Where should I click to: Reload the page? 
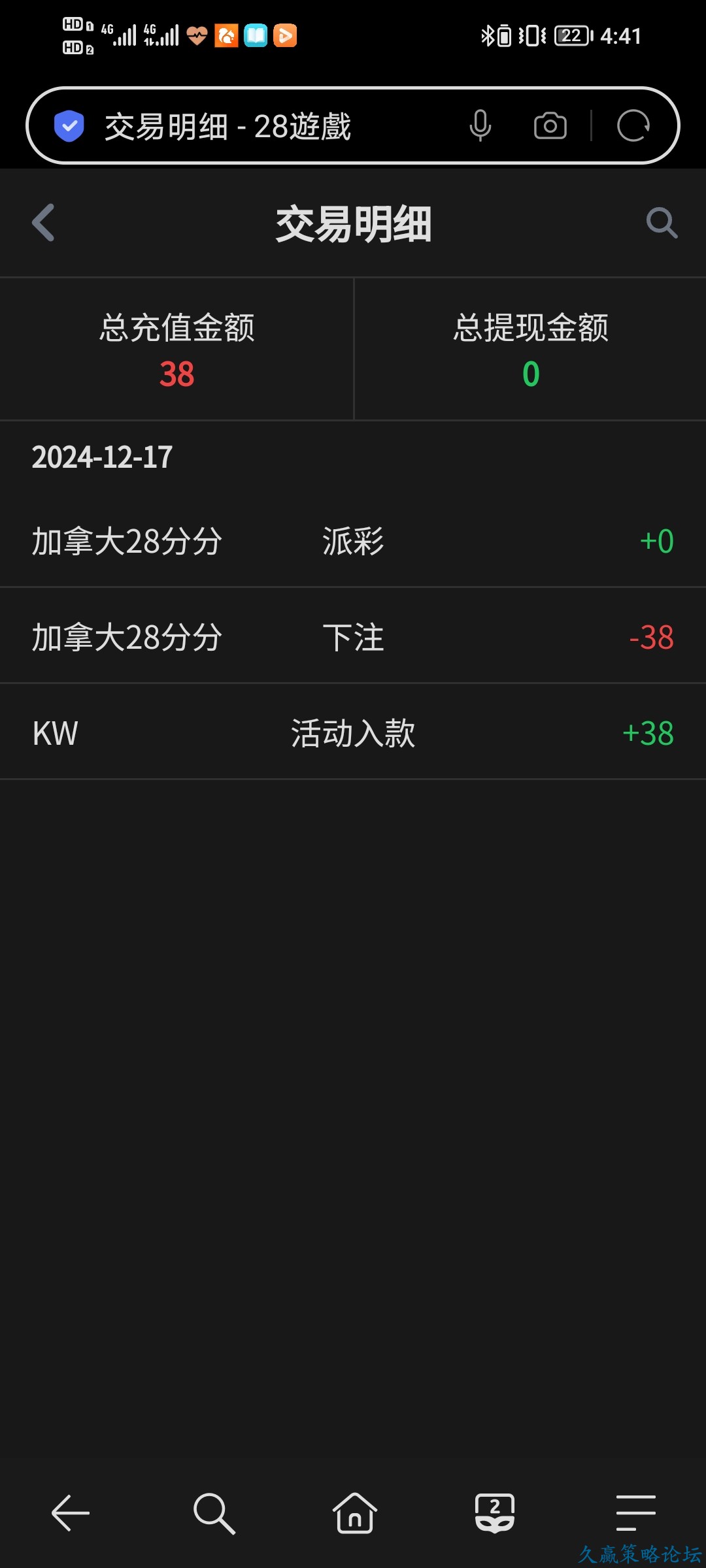click(633, 125)
